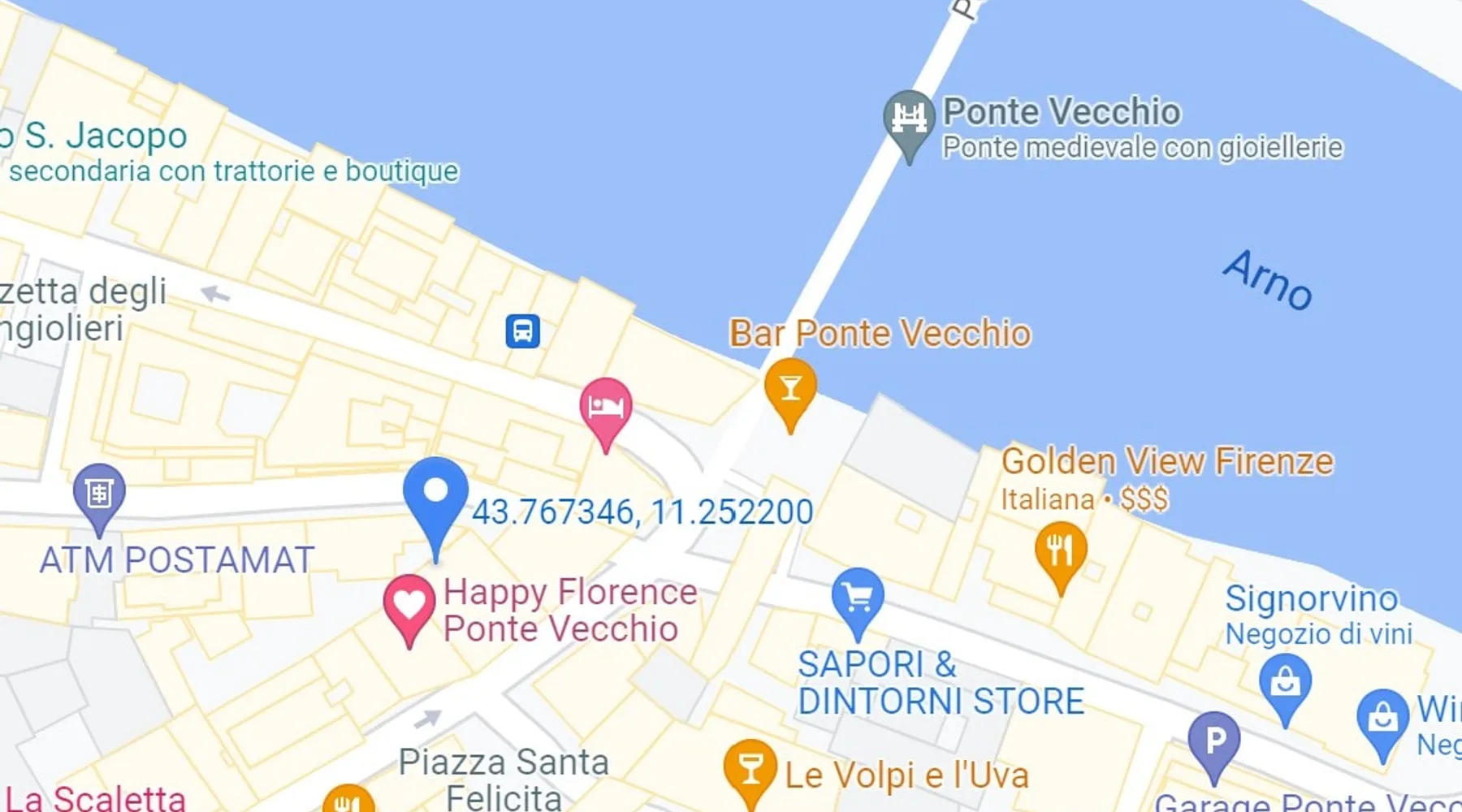Open the Bar Ponte Vecchio cocktail pin

tap(789, 388)
